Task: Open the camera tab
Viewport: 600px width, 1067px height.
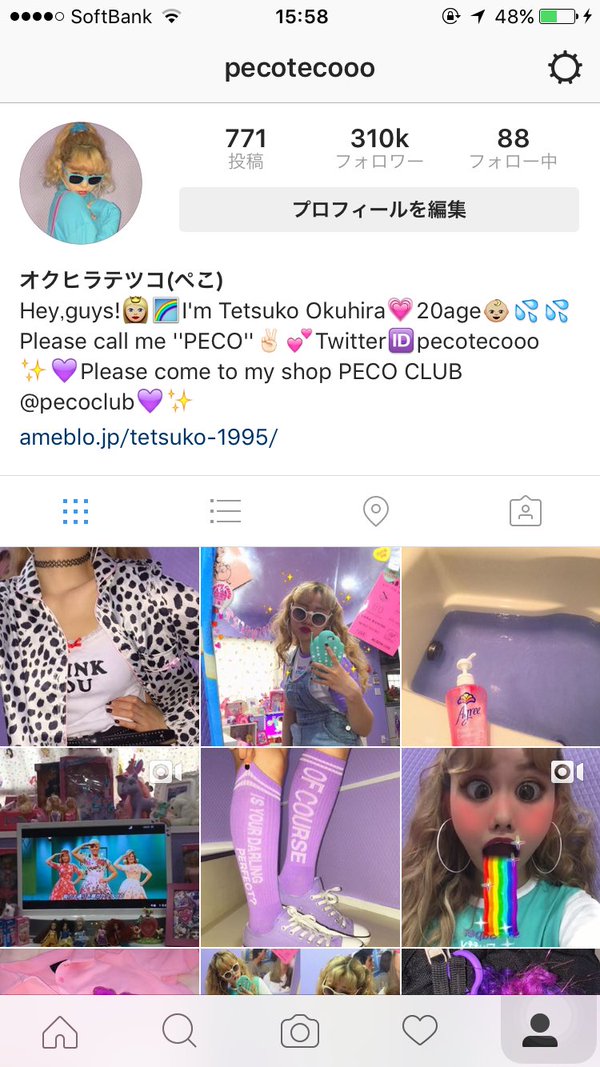Action: pyautogui.click(x=300, y=1030)
